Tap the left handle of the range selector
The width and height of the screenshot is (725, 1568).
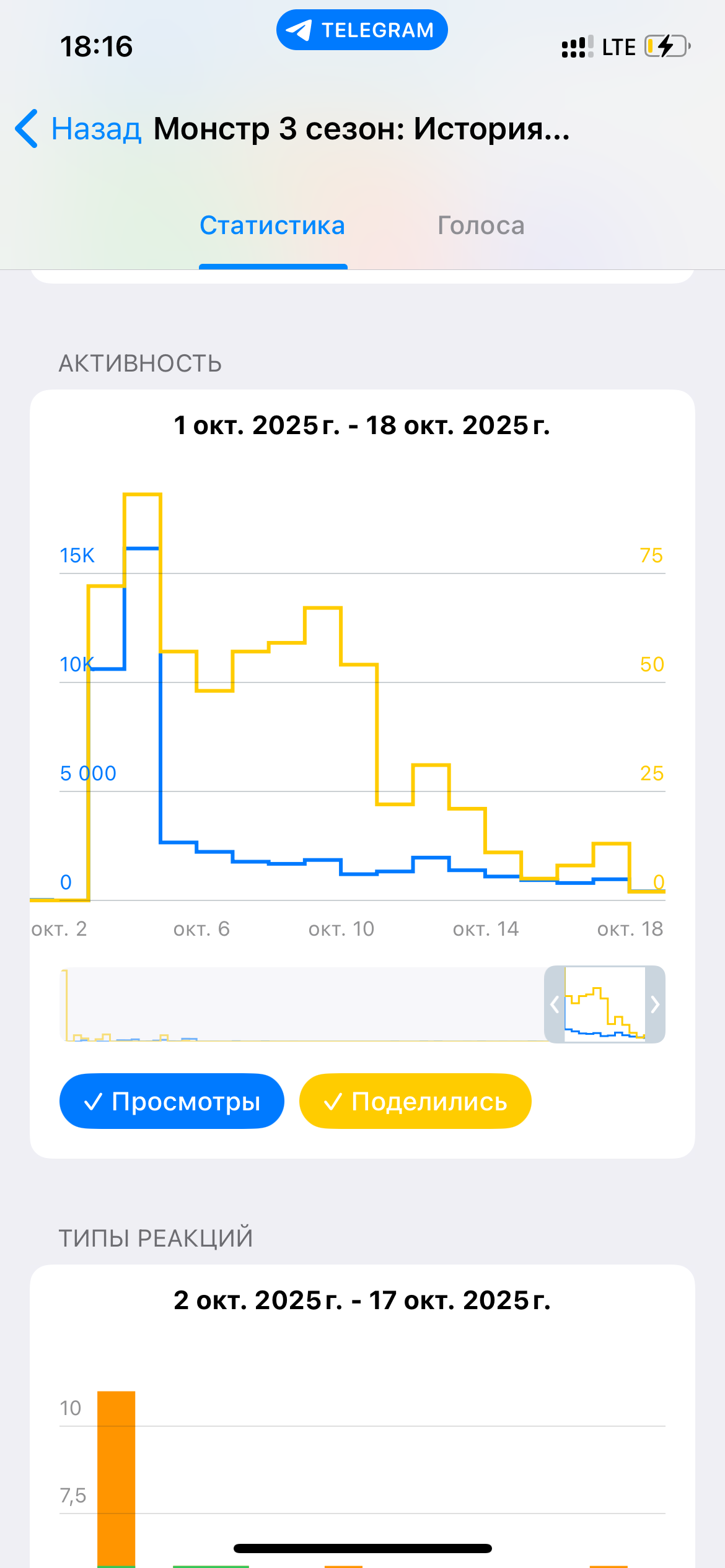point(555,1004)
